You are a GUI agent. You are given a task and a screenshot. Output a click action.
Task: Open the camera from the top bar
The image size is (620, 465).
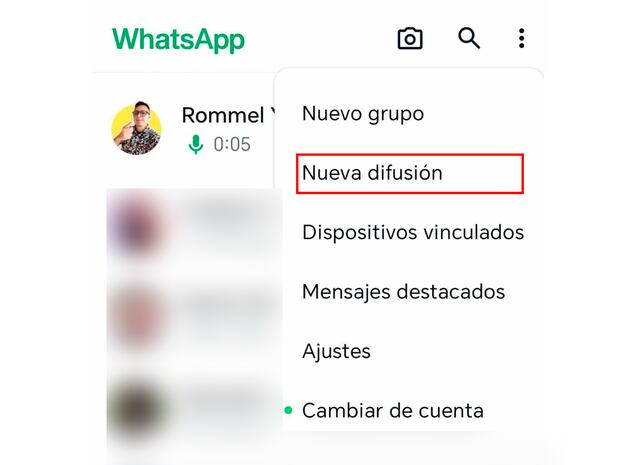(x=410, y=39)
